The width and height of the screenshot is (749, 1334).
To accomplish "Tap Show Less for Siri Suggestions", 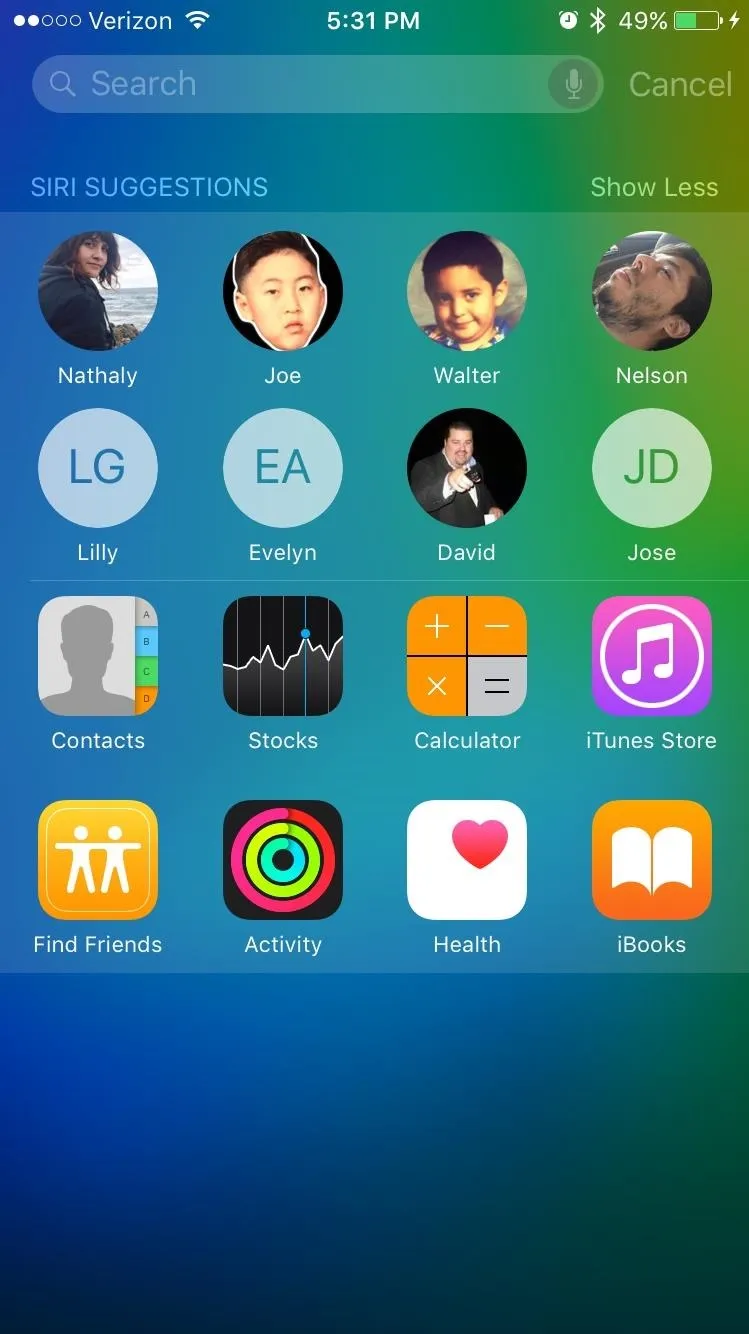I will 654,187.
